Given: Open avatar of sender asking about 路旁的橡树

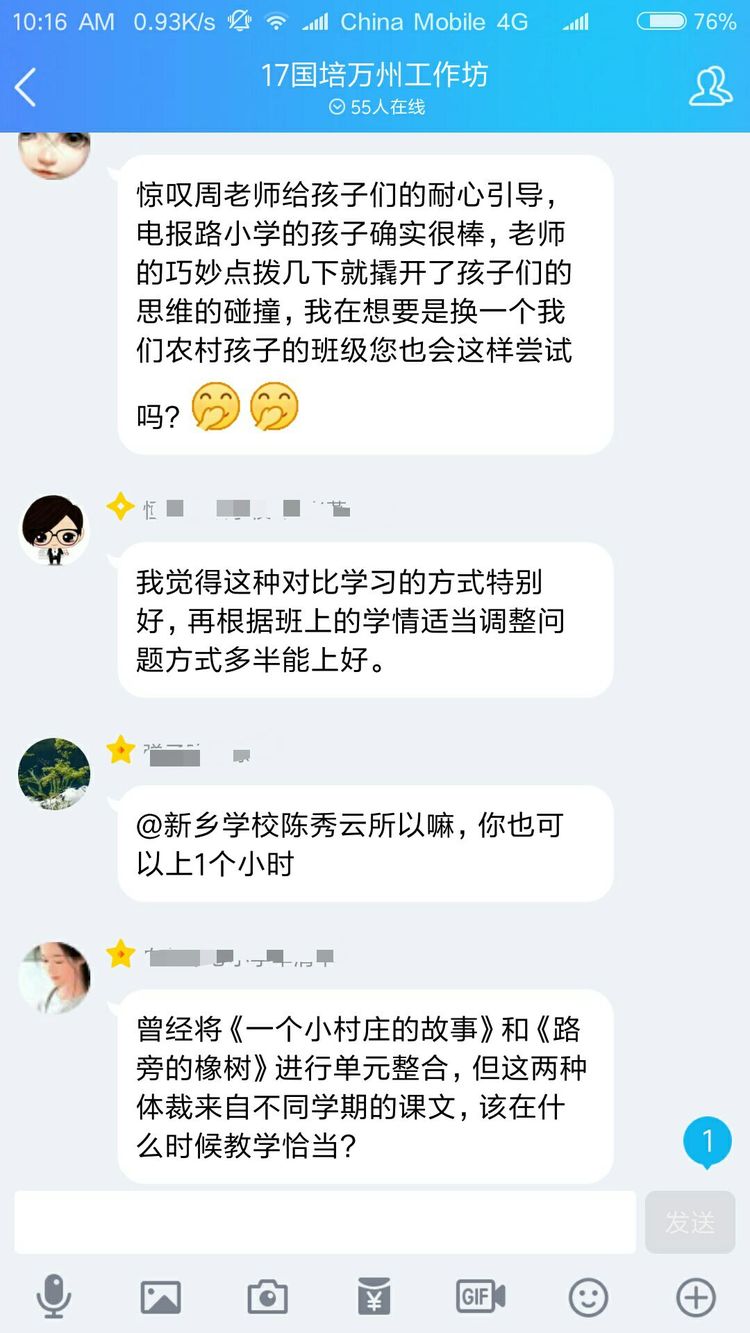Looking at the screenshot, I should click(x=54, y=977).
